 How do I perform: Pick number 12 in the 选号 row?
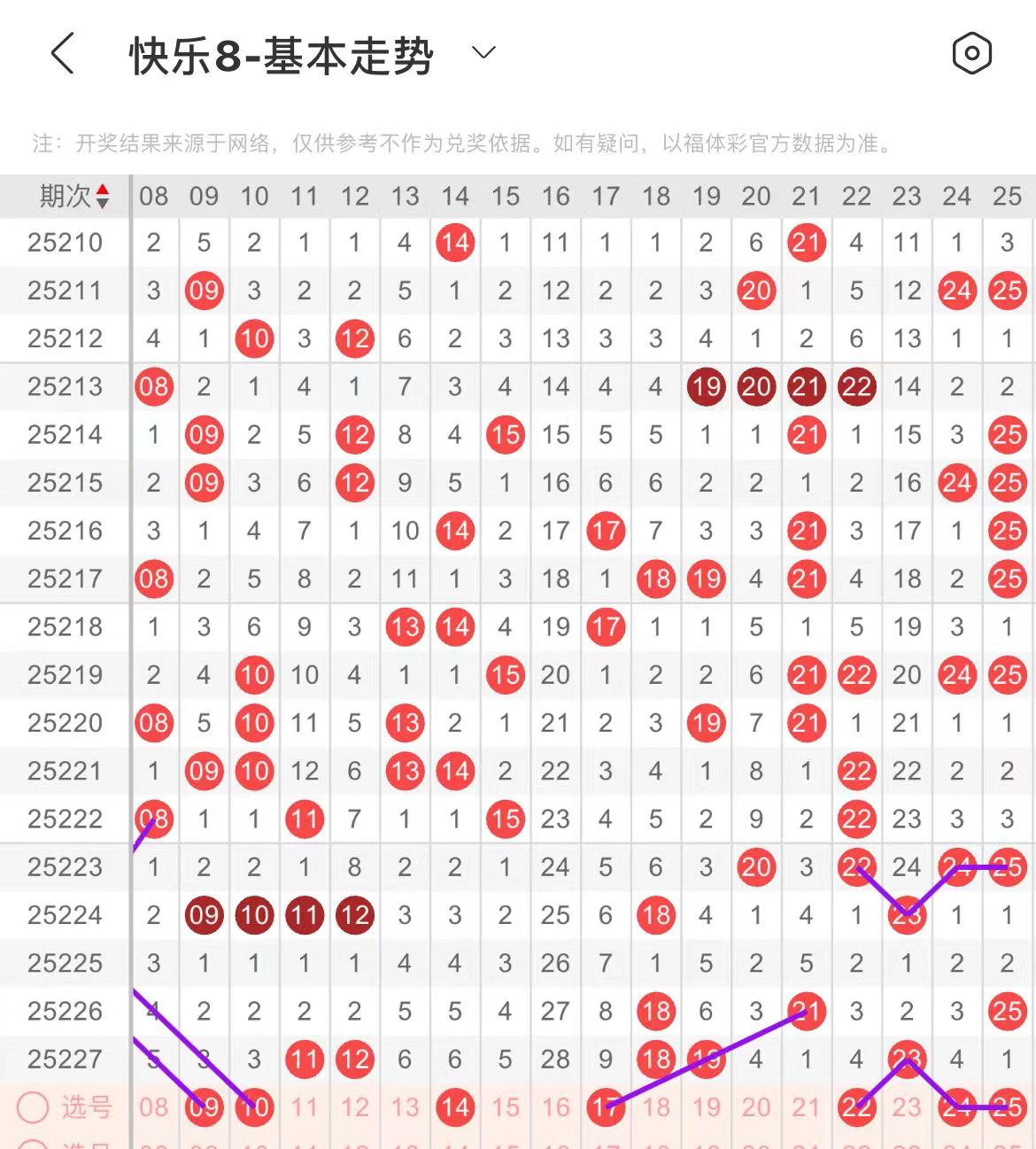coord(354,1106)
